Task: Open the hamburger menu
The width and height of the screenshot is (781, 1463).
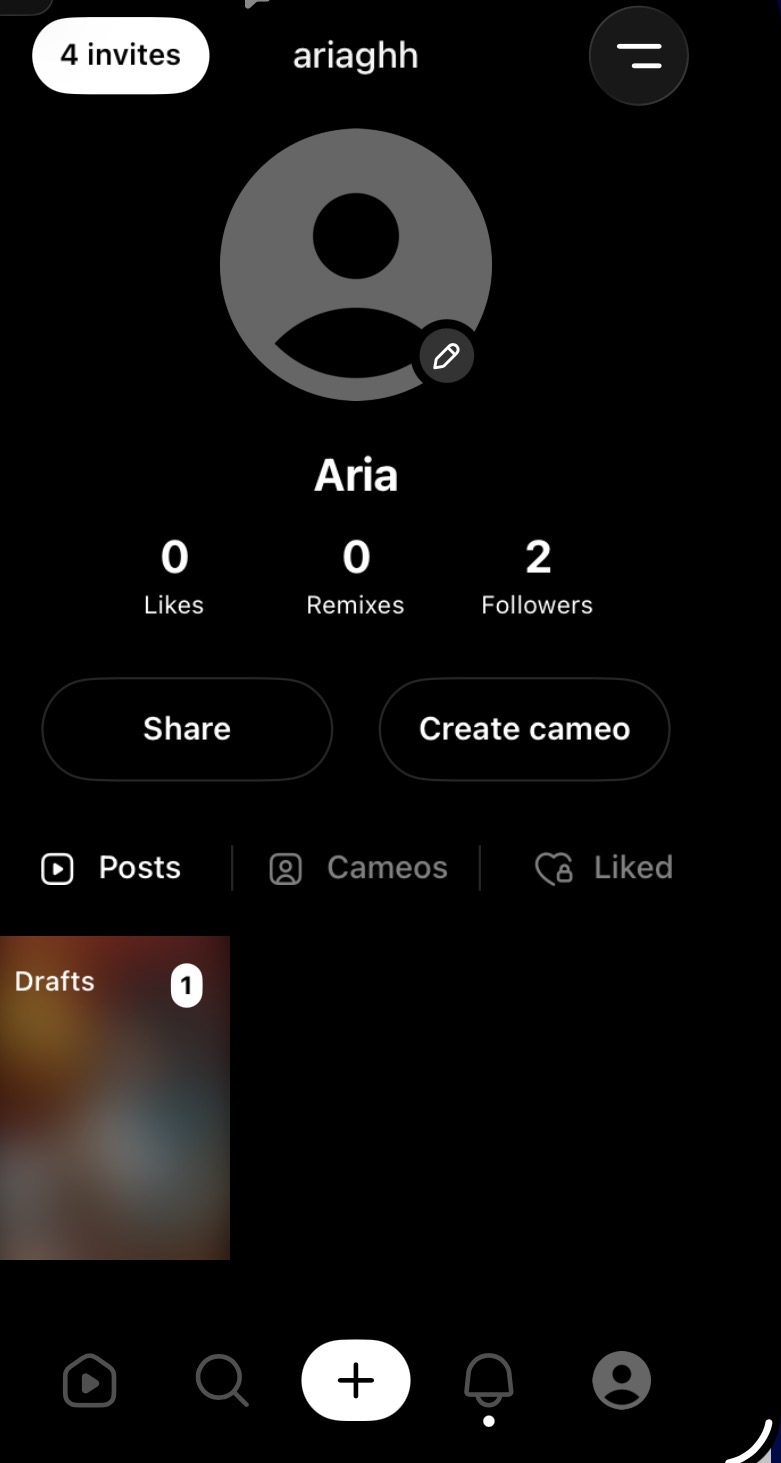Action: [x=638, y=55]
